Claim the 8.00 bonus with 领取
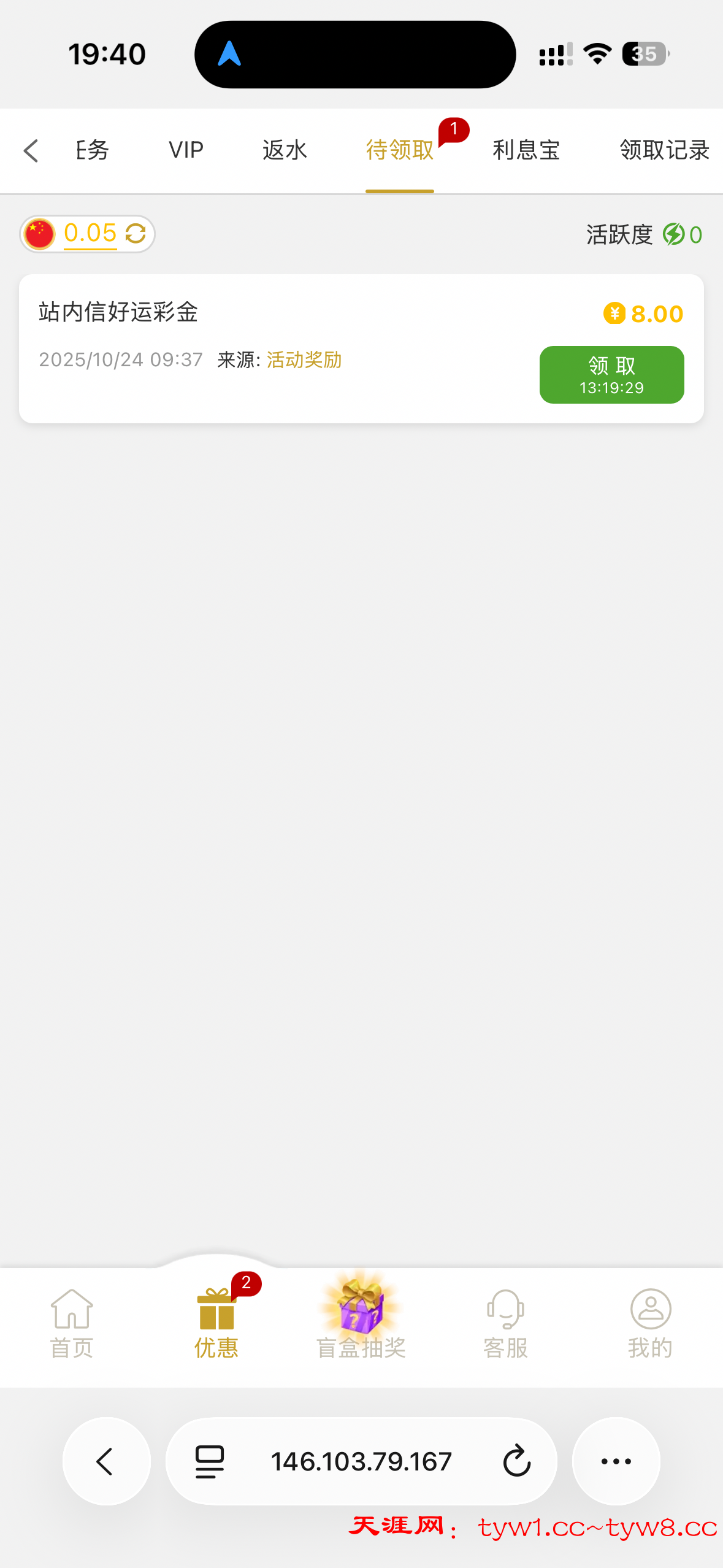Screen dimensions: 723x1568 (x=611, y=375)
